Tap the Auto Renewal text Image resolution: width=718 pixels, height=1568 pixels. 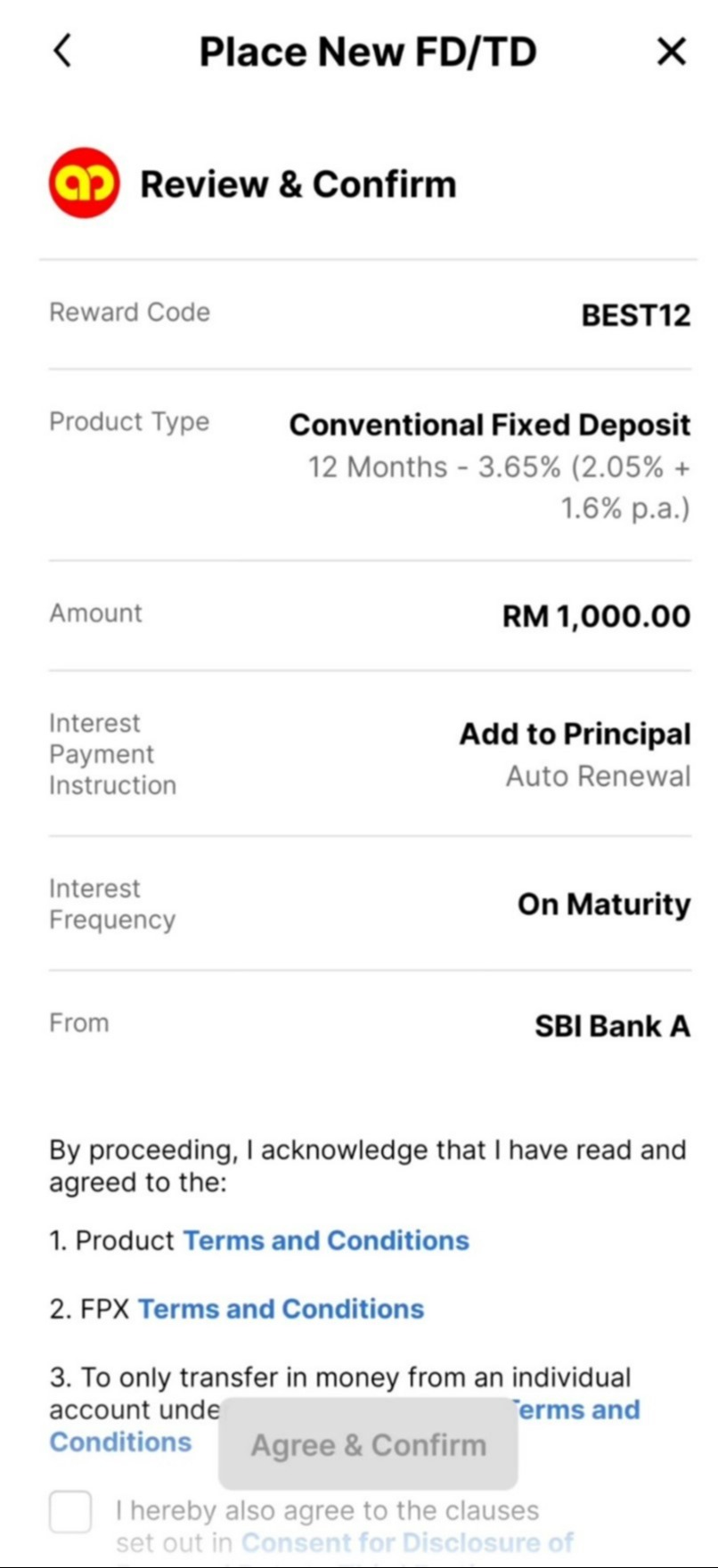(x=598, y=776)
